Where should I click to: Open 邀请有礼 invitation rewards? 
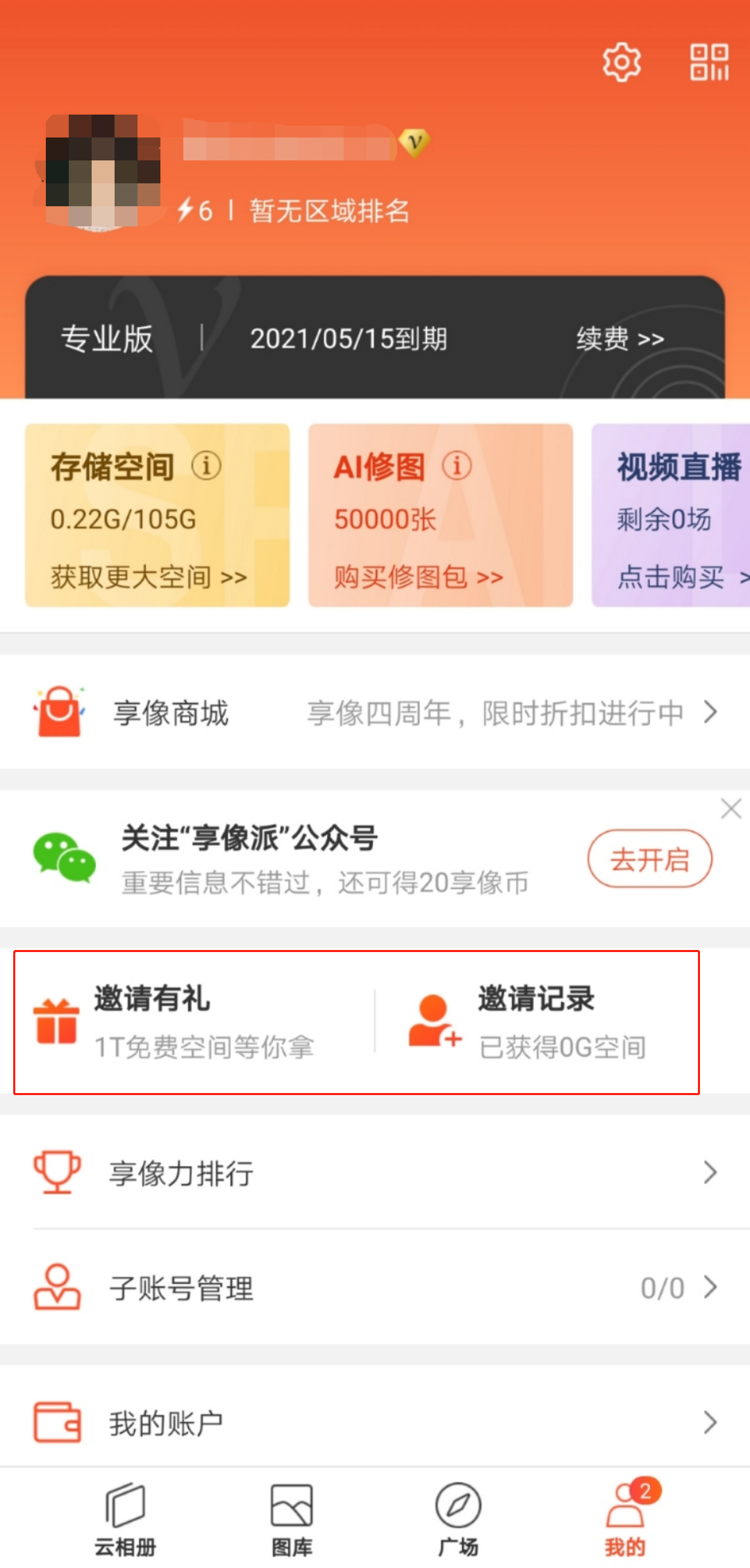click(x=194, y=1022)
